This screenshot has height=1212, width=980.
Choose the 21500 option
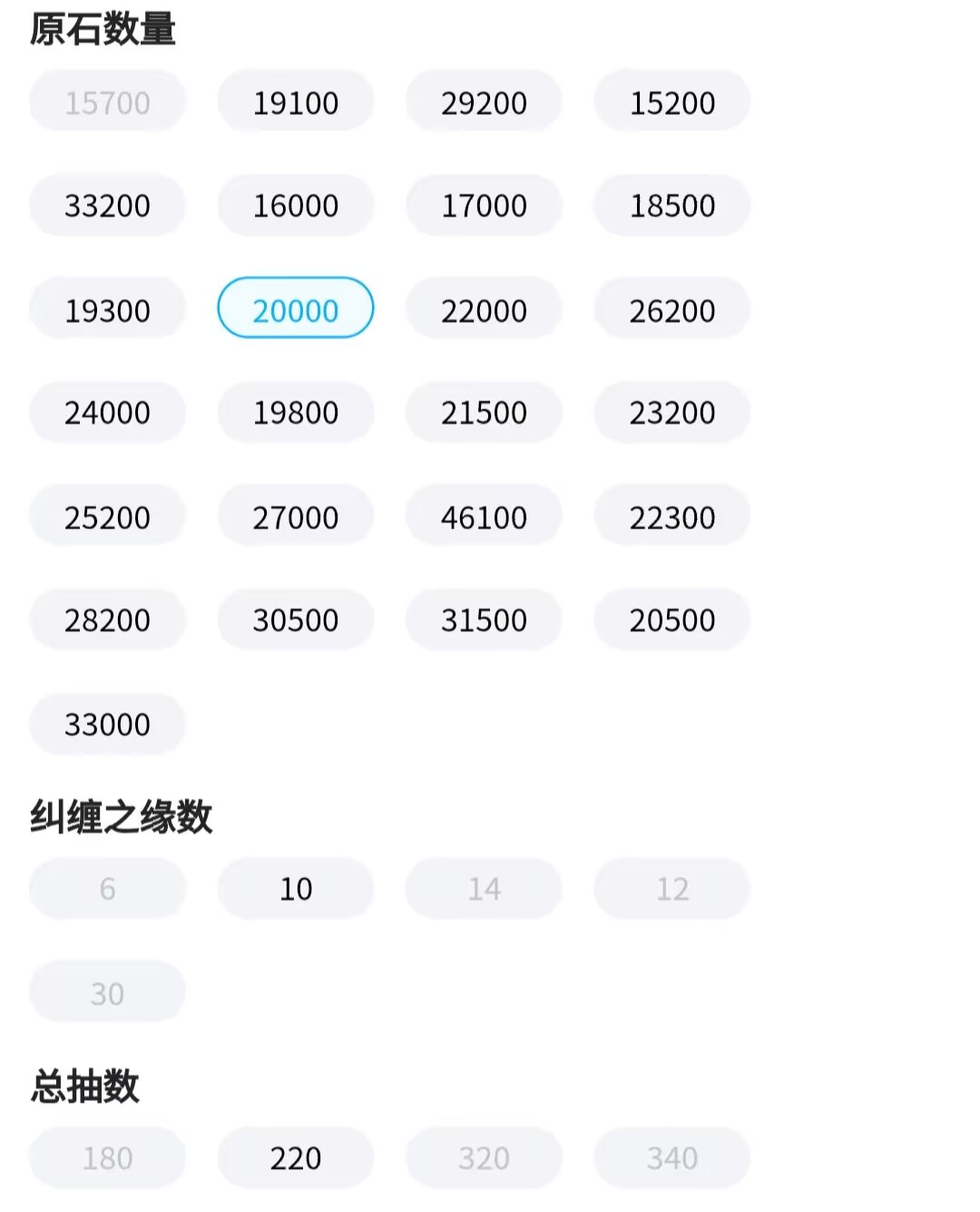[x=484, y=413]
